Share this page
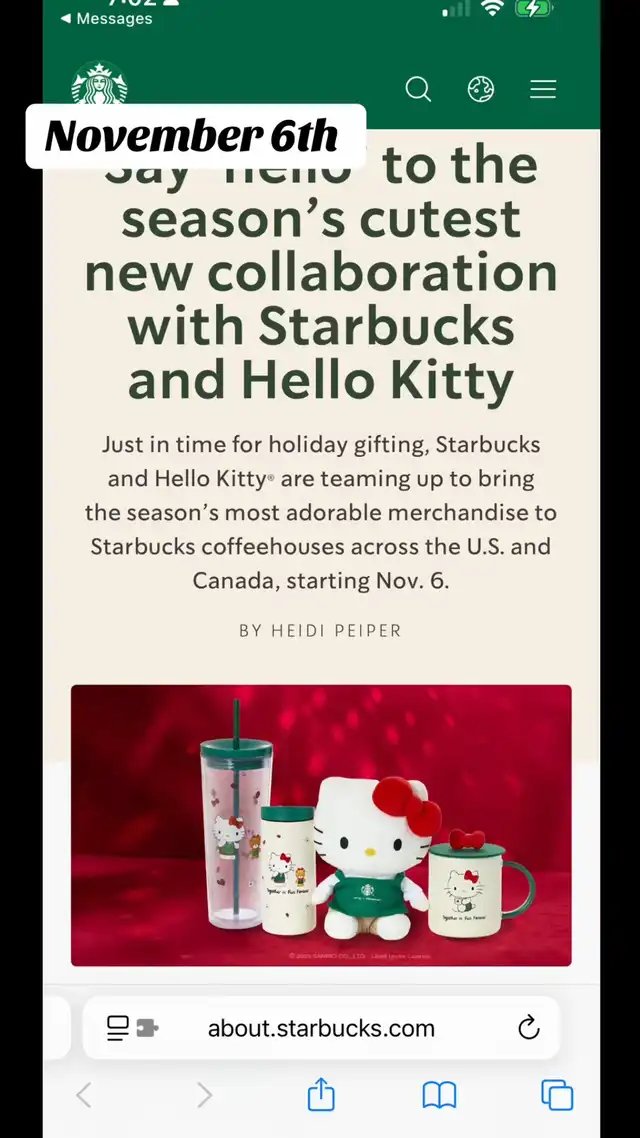 coord(321,1094)
